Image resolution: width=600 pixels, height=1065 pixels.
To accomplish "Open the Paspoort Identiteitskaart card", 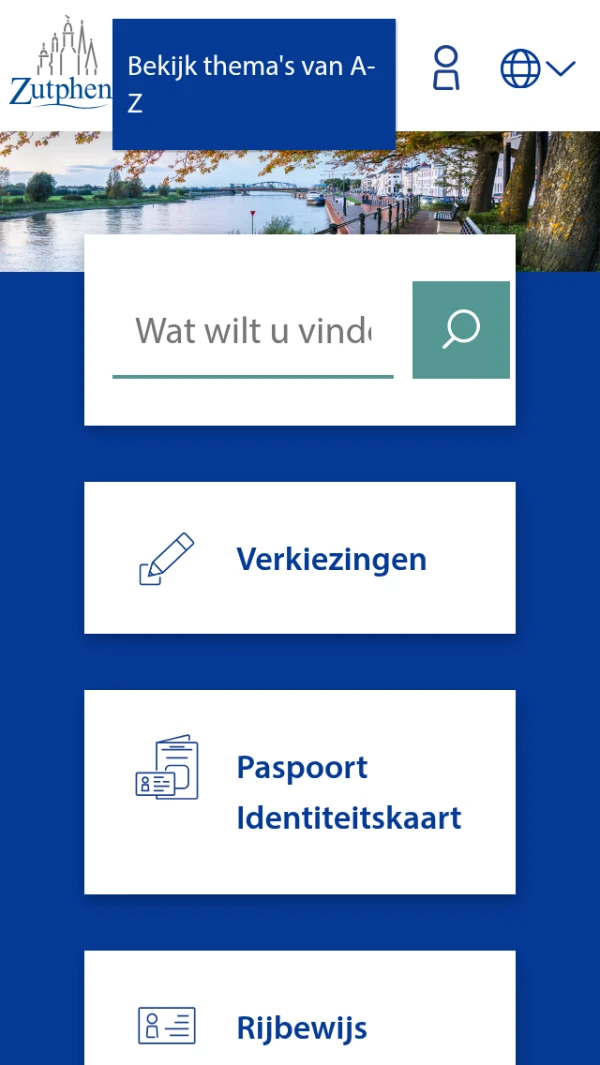I will pyautogui.click(x=300, y=792).
